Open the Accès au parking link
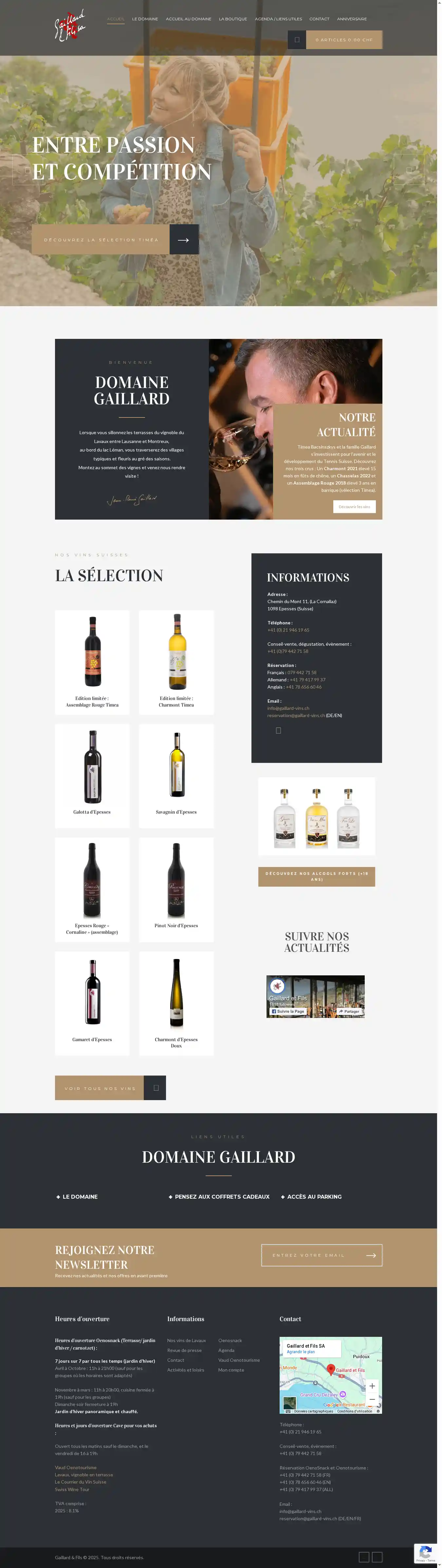 pyautogui.click(x=314, y=1197)
